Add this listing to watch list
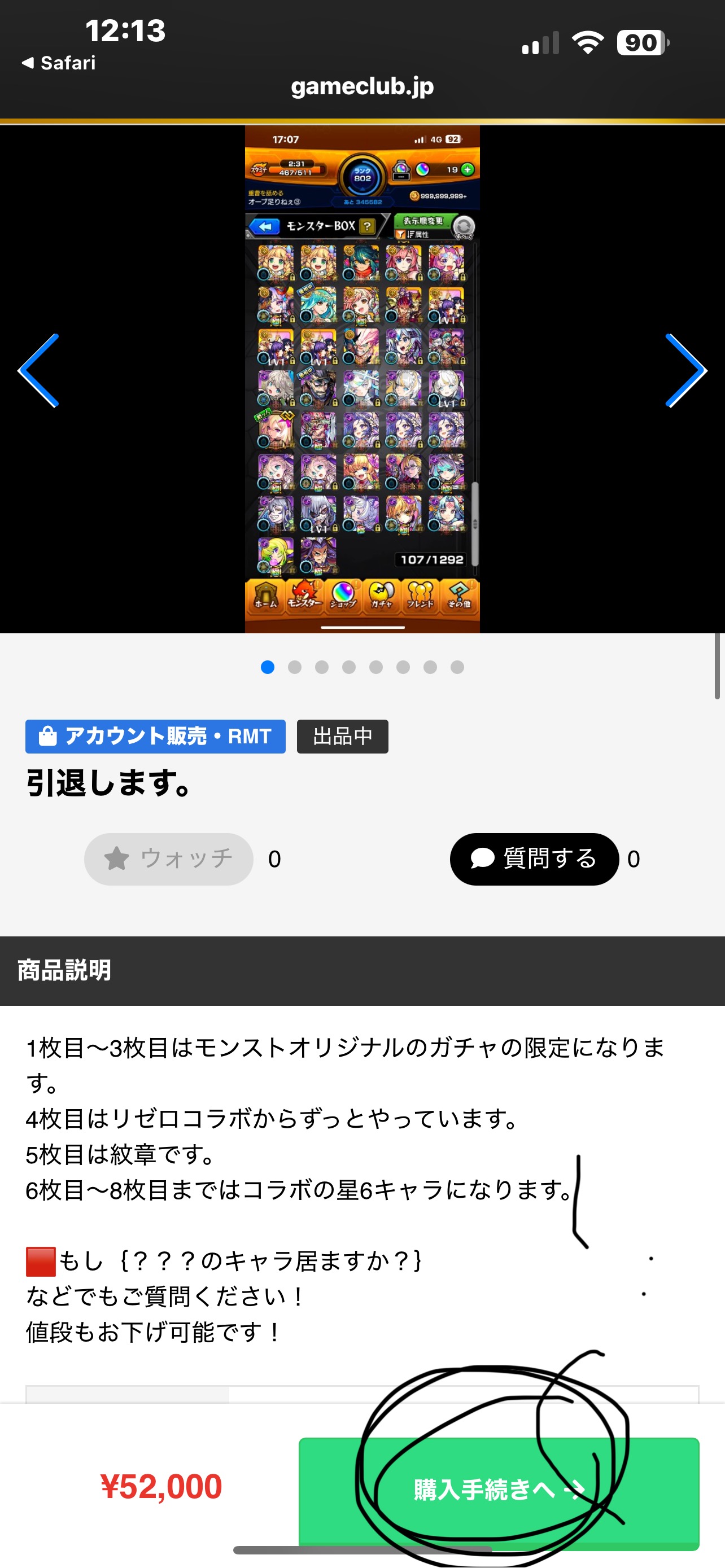The image size is (725, 1568). 169,859
